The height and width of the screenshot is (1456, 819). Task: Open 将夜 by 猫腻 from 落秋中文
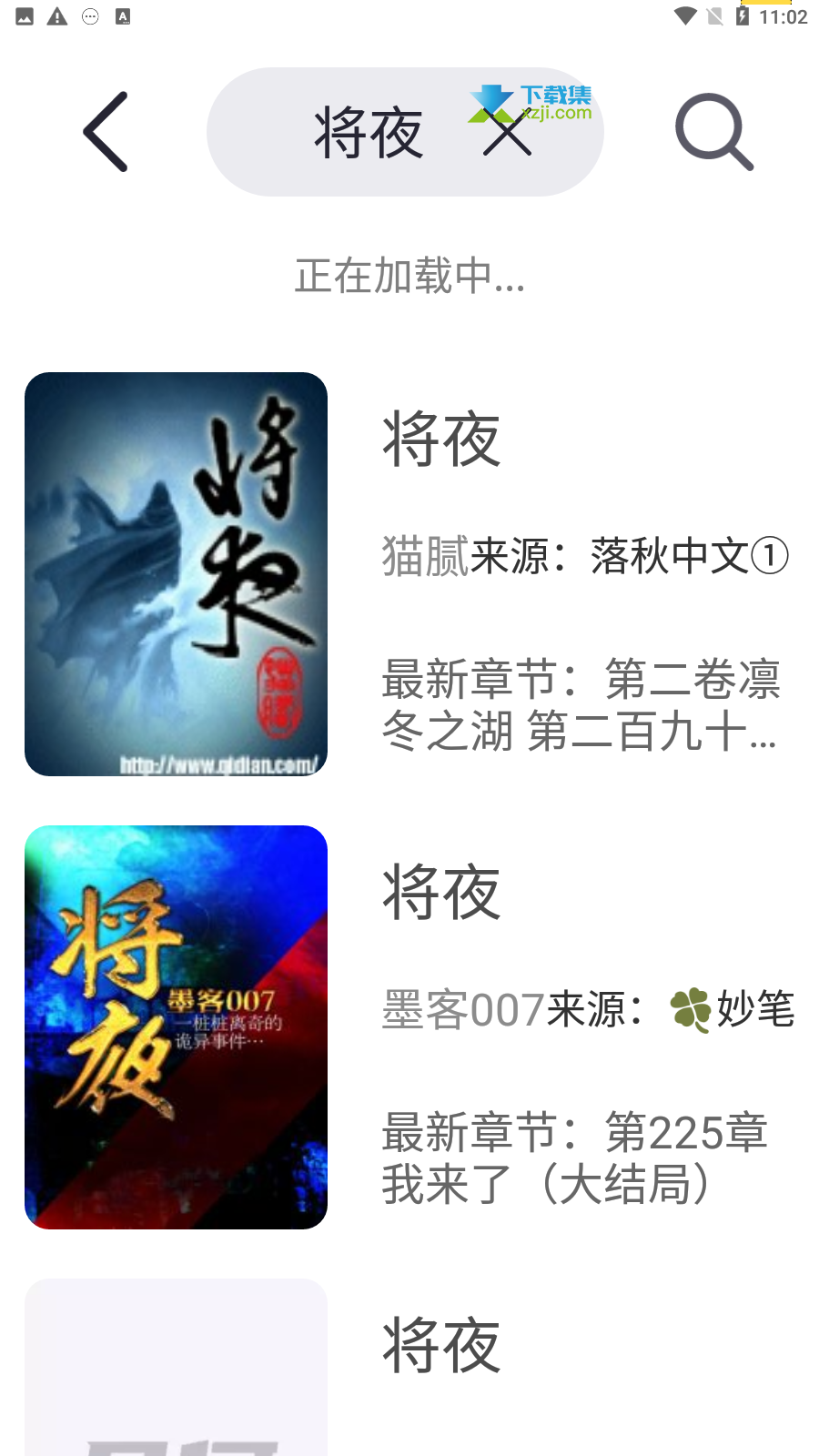409,574
